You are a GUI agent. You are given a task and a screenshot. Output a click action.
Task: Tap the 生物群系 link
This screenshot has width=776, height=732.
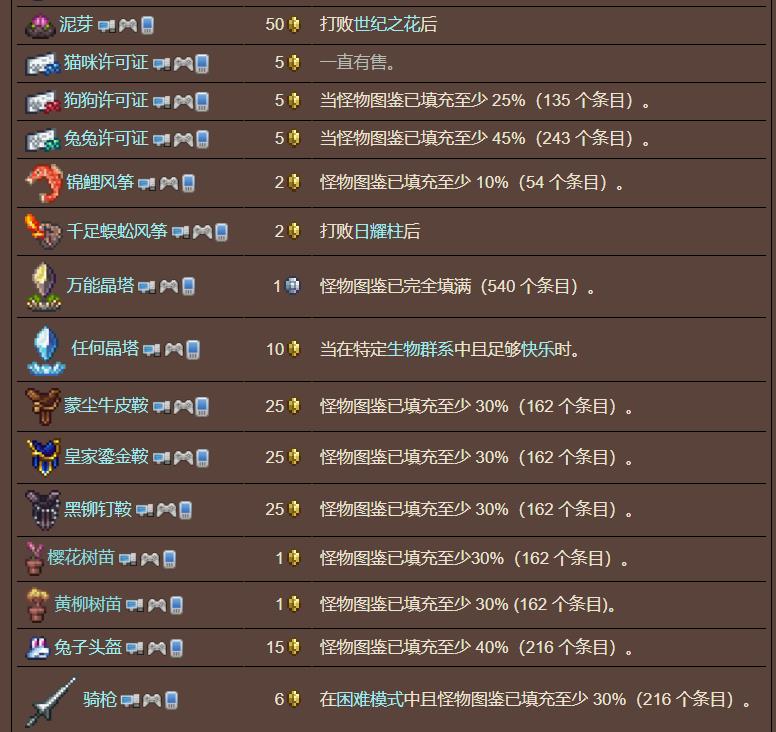[421, 350]
